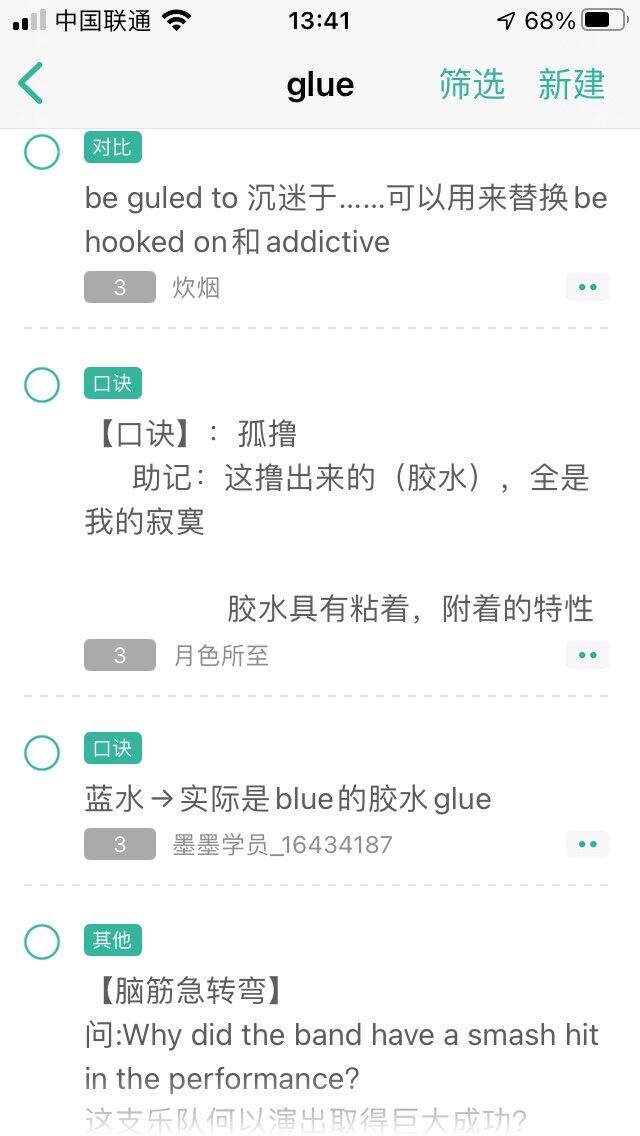Tap the count badge 3 beside 炊烟

120,287
